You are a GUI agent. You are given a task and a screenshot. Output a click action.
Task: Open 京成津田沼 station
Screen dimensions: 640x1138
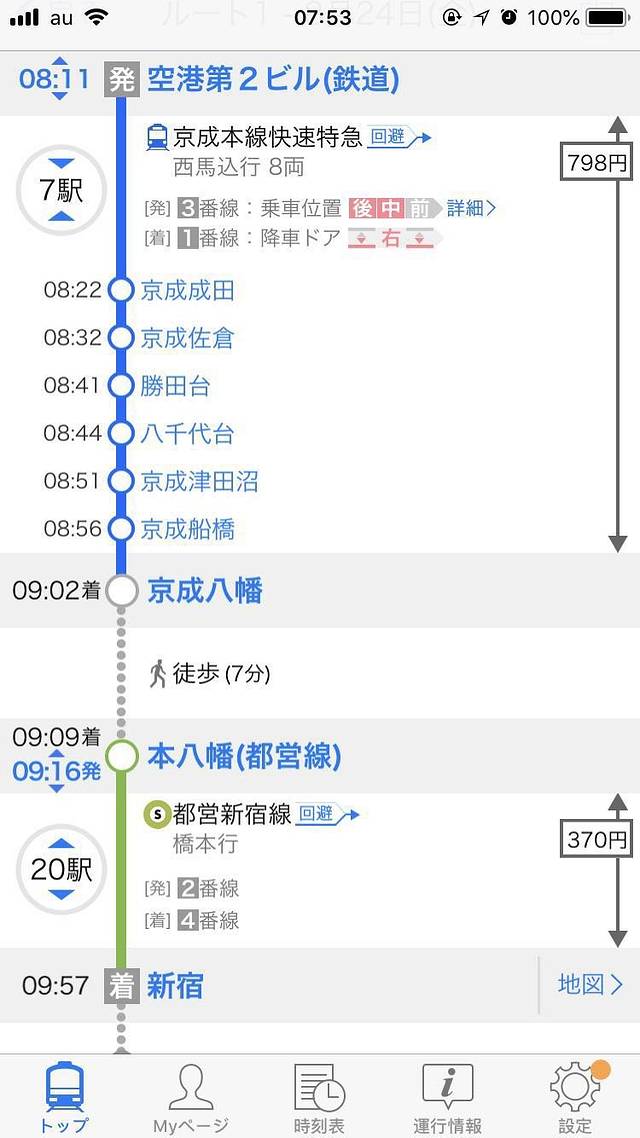click(x=199, y=481)
